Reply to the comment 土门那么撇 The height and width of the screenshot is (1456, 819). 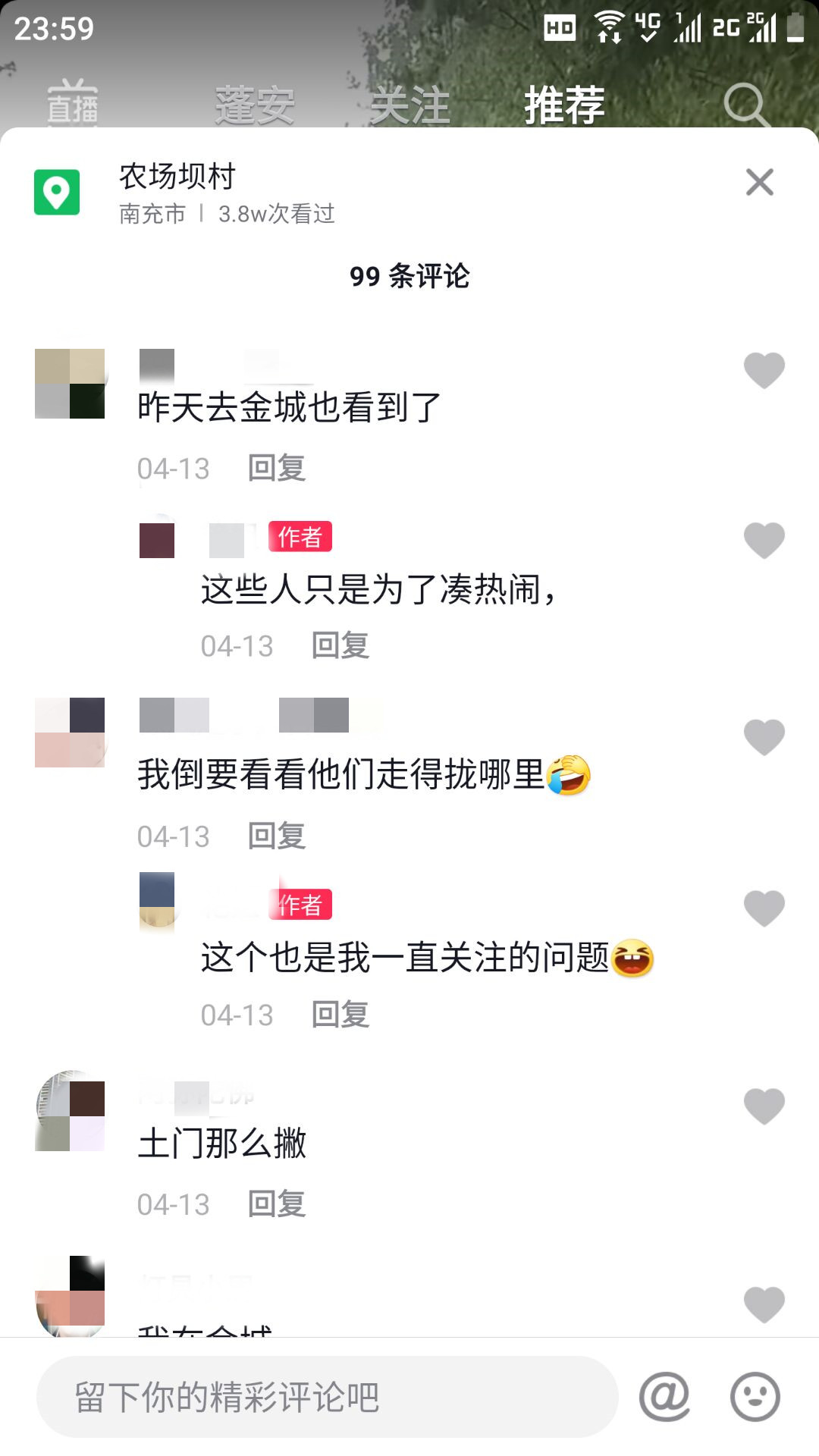[277, 1204]
